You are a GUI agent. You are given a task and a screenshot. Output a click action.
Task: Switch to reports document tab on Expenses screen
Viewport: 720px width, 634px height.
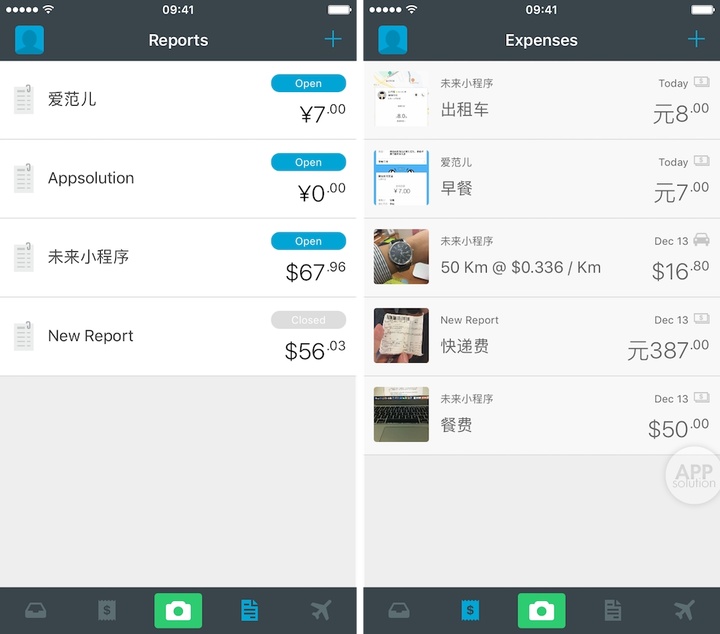coord(613,610)
